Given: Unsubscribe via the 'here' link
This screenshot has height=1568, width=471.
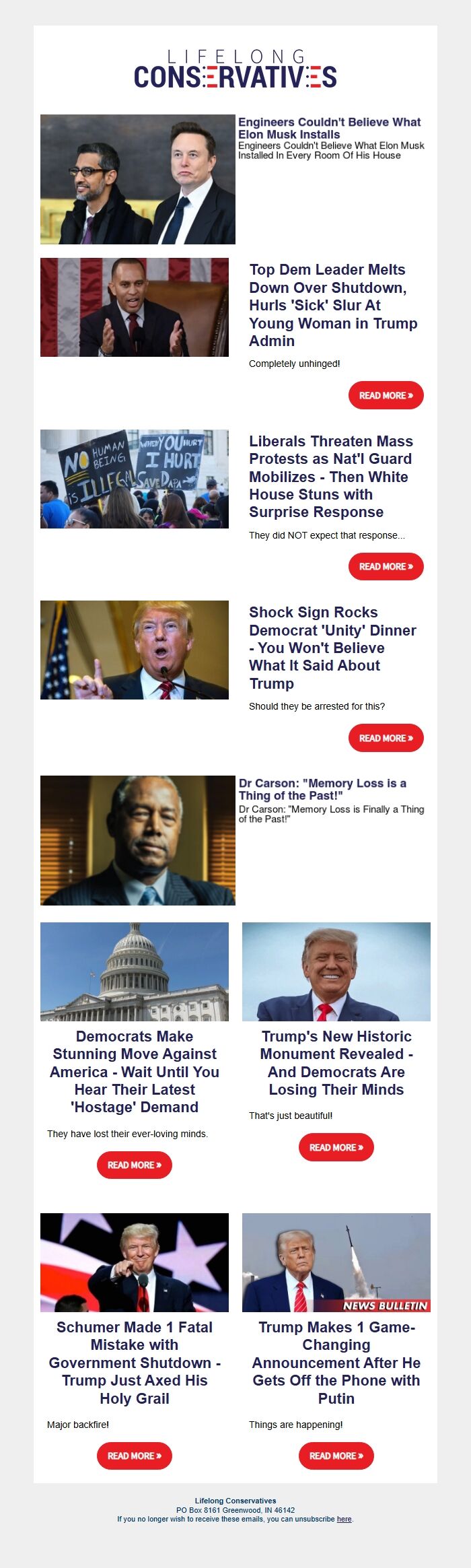Looking at the screenshot, I should [x=344, y=1519].
